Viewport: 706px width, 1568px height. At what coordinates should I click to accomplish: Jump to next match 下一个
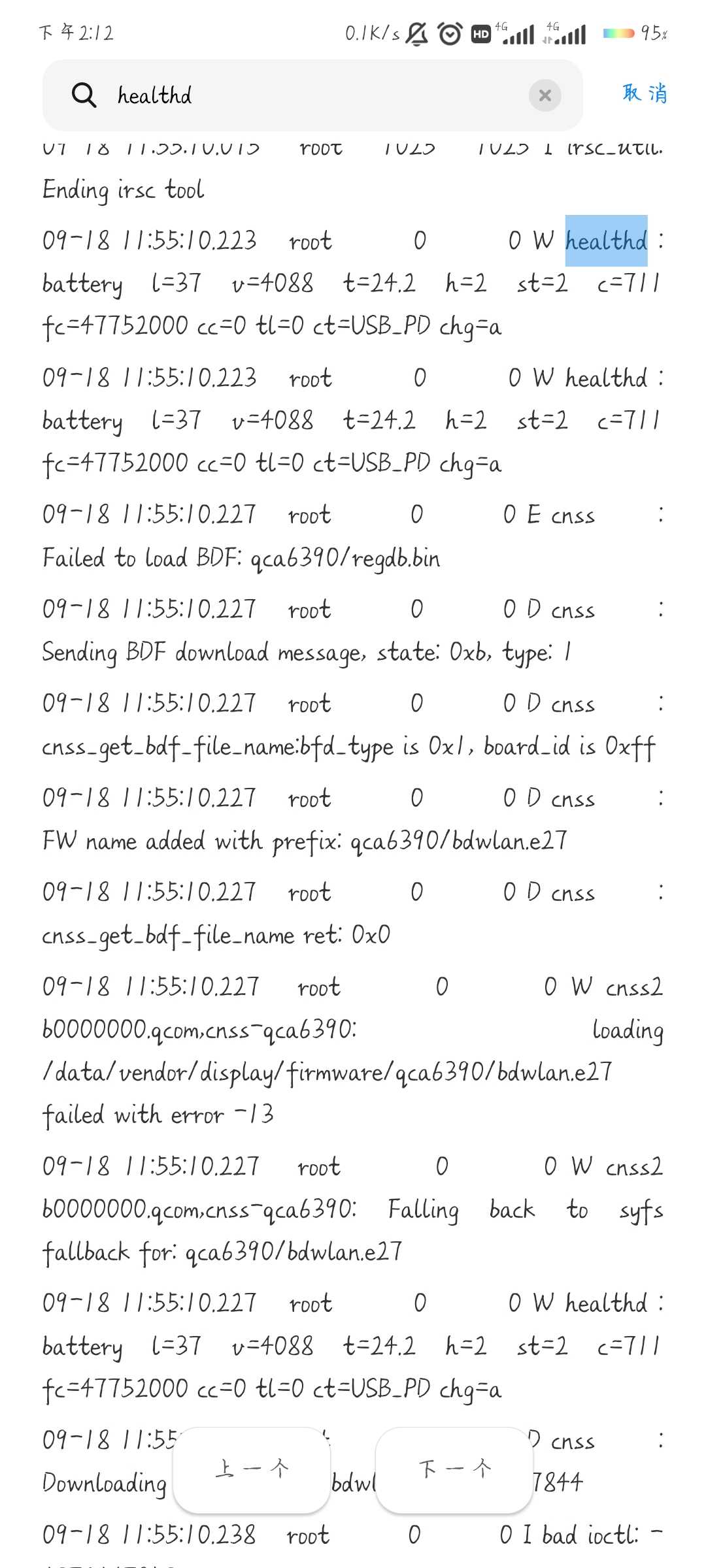point(454,1470)
